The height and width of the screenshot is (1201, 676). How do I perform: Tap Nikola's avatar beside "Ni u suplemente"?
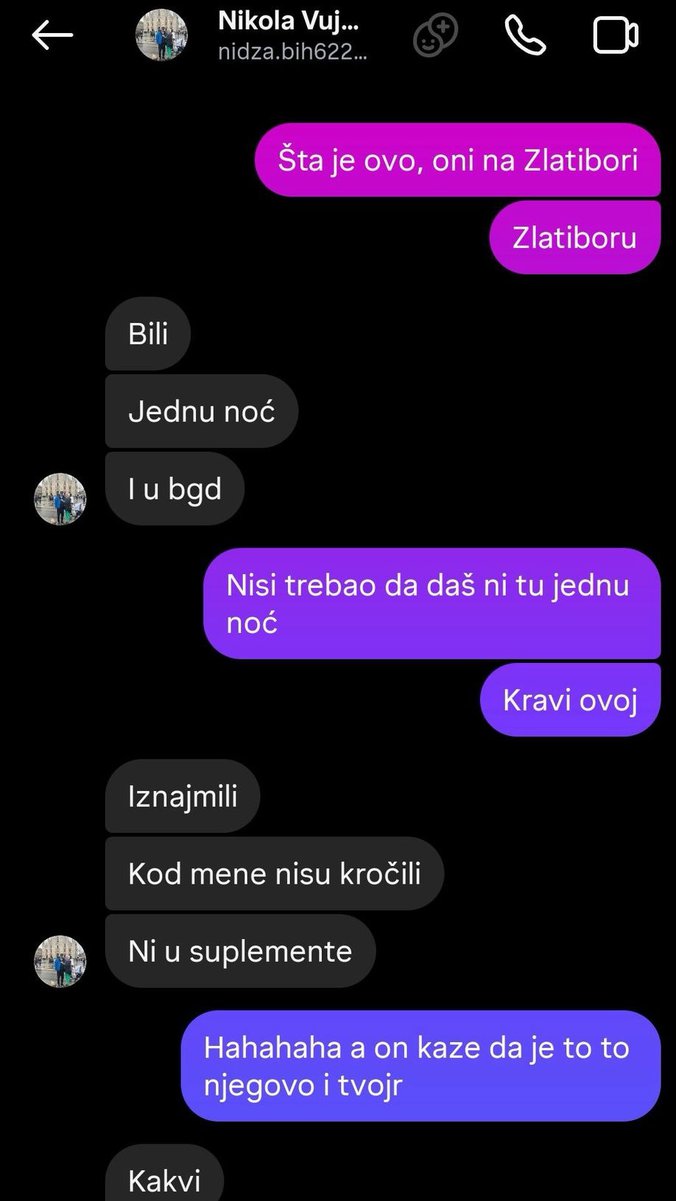click(60, 961)
